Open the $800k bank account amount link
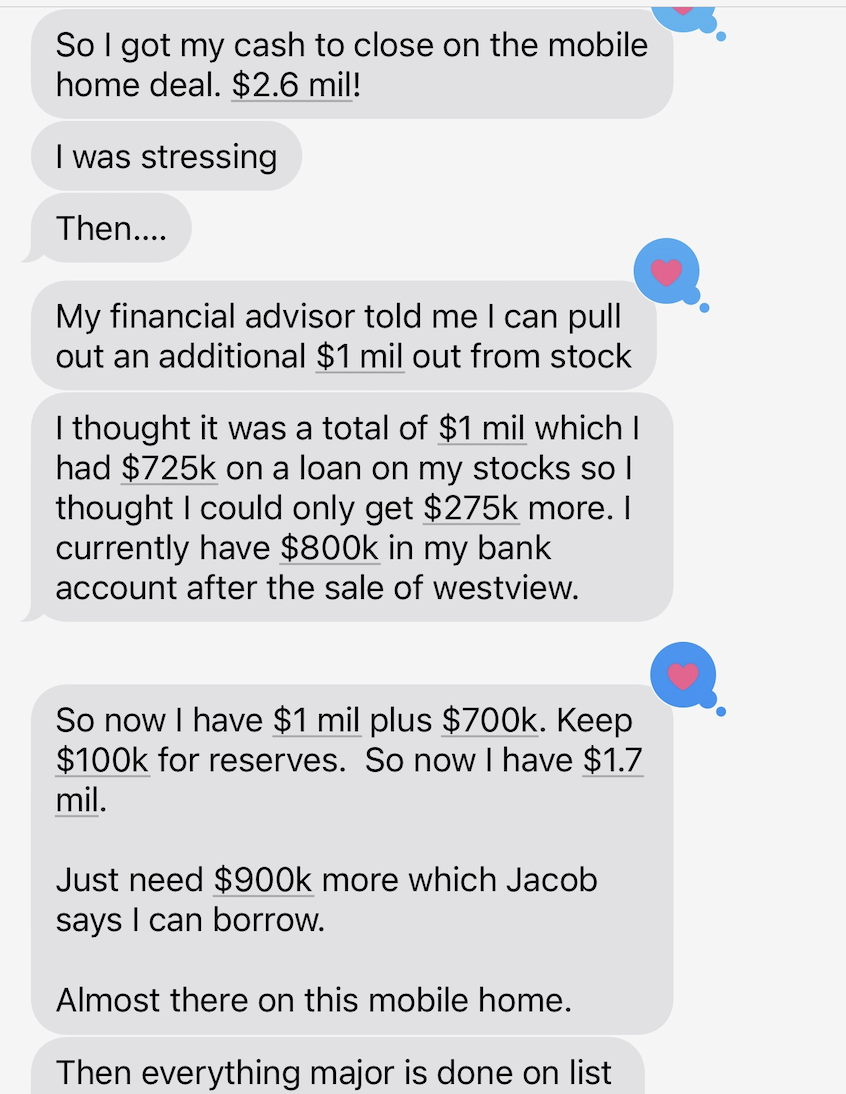 [x=330, y=548]
